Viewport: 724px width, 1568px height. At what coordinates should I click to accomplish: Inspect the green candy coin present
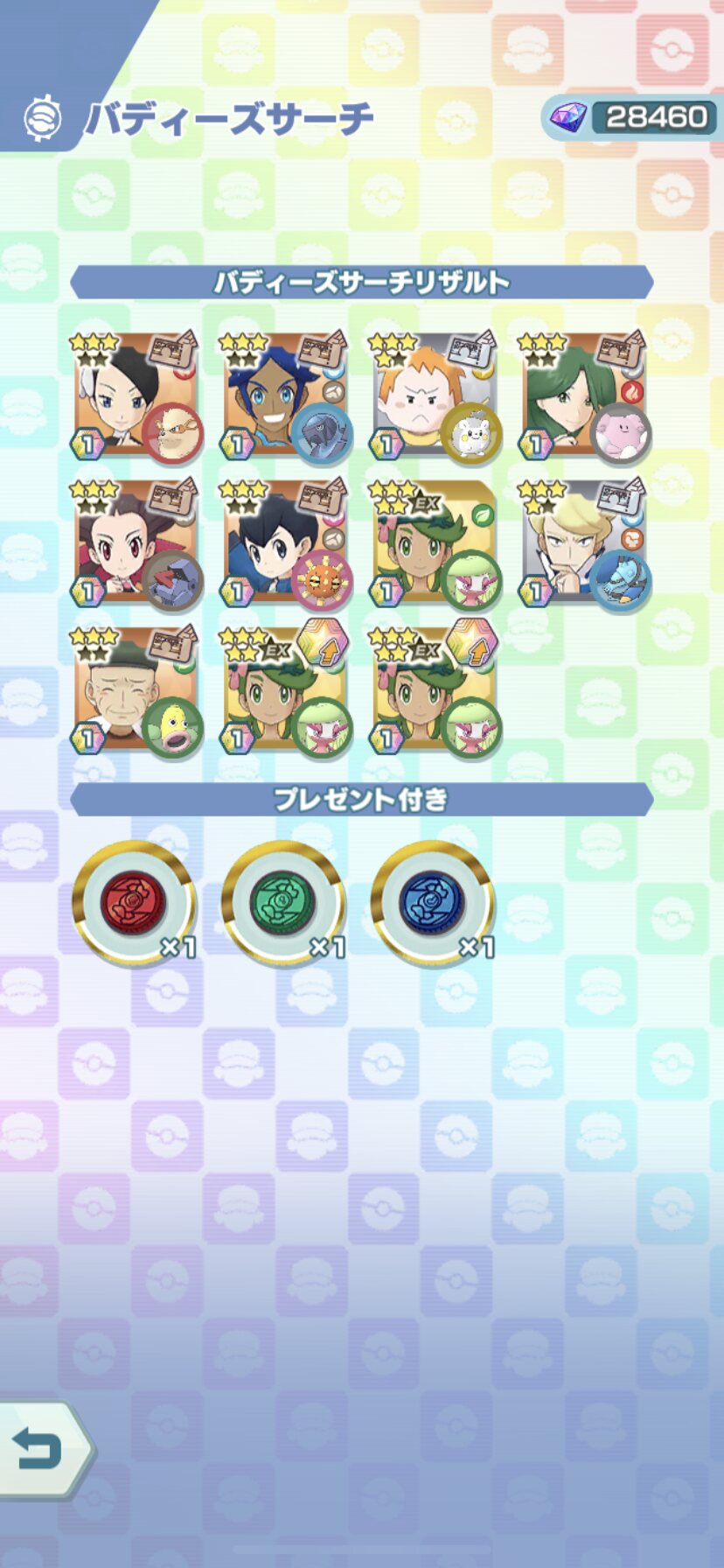point(283,903)
